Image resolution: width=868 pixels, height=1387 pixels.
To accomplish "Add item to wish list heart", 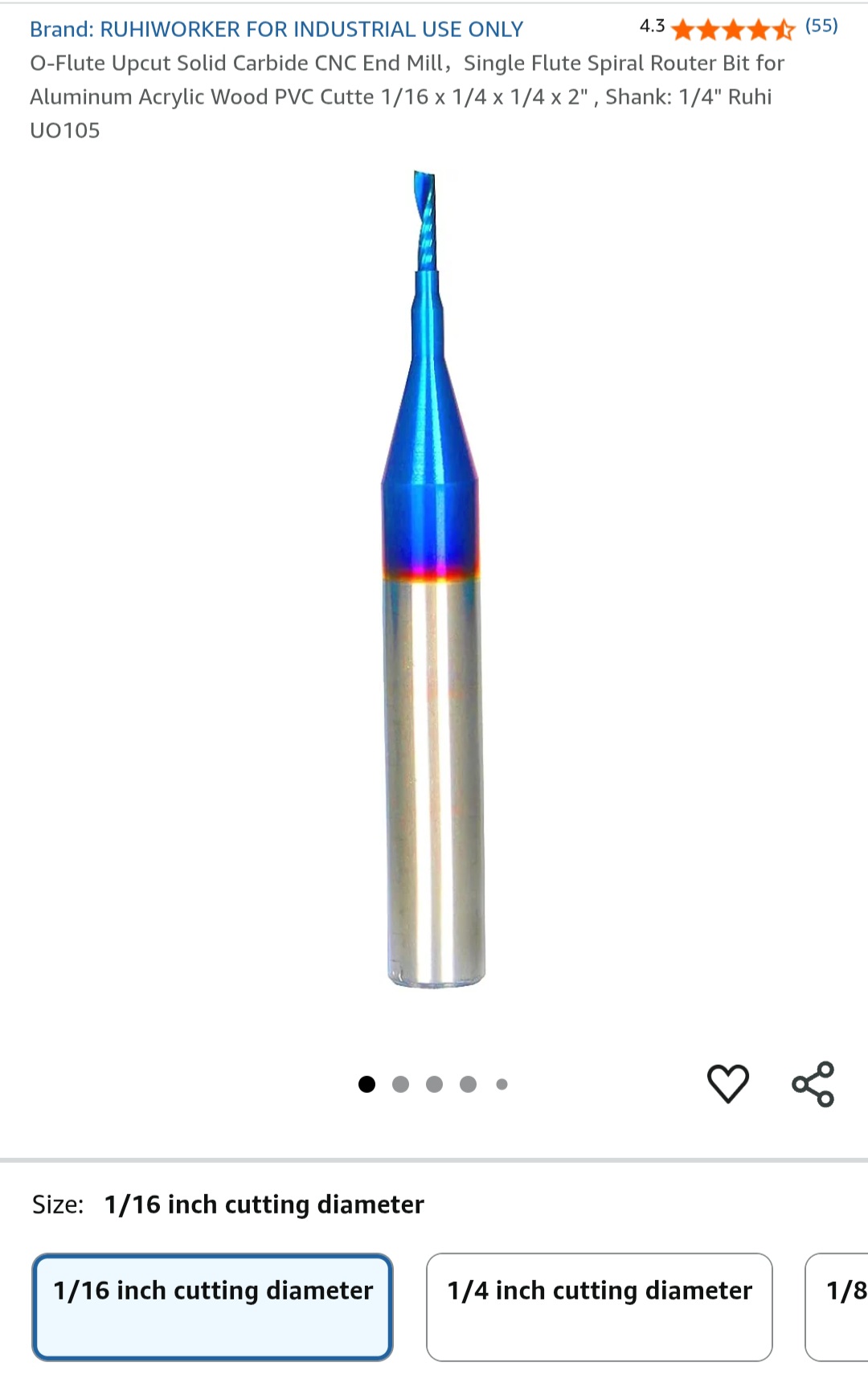I will (x=727, y=1083).
